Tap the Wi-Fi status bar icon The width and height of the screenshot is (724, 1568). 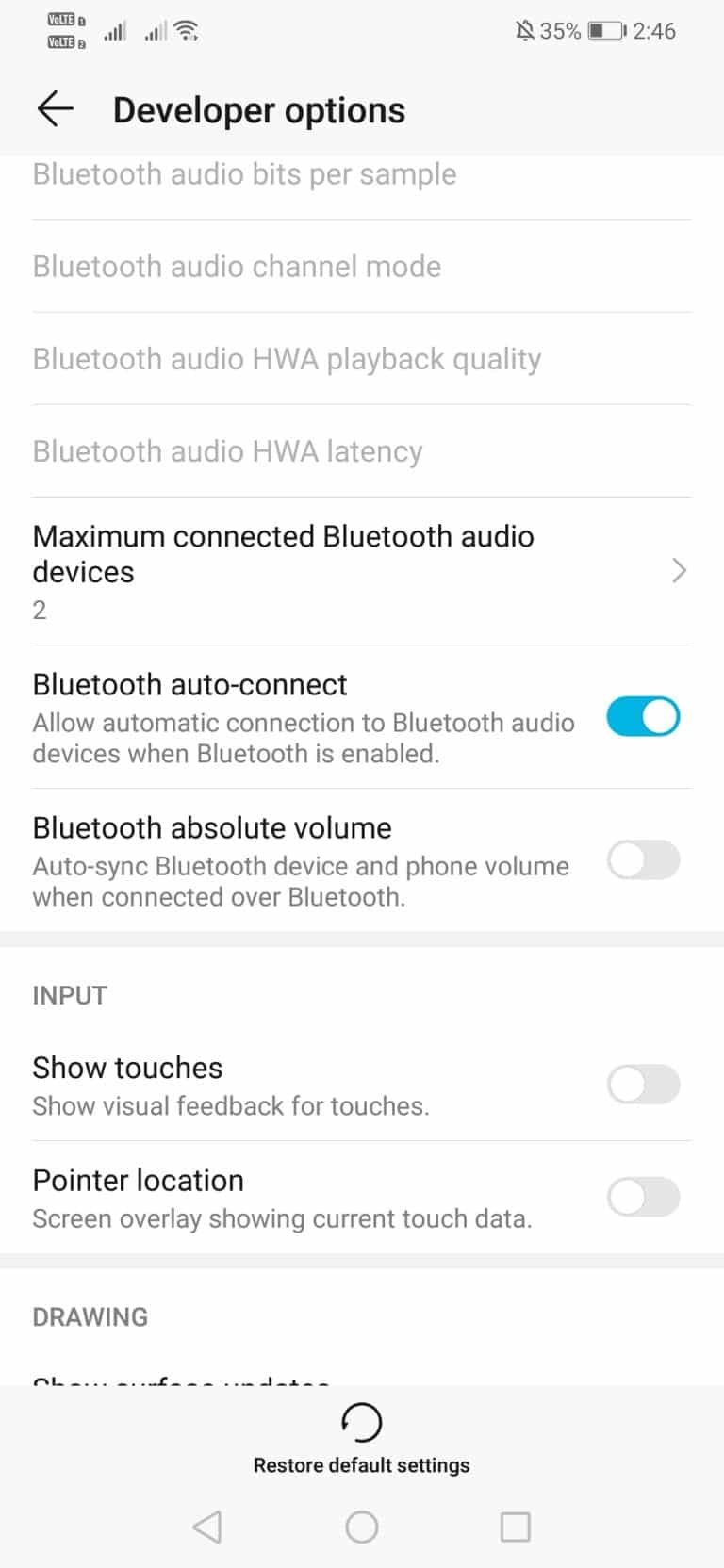(185, 28)
